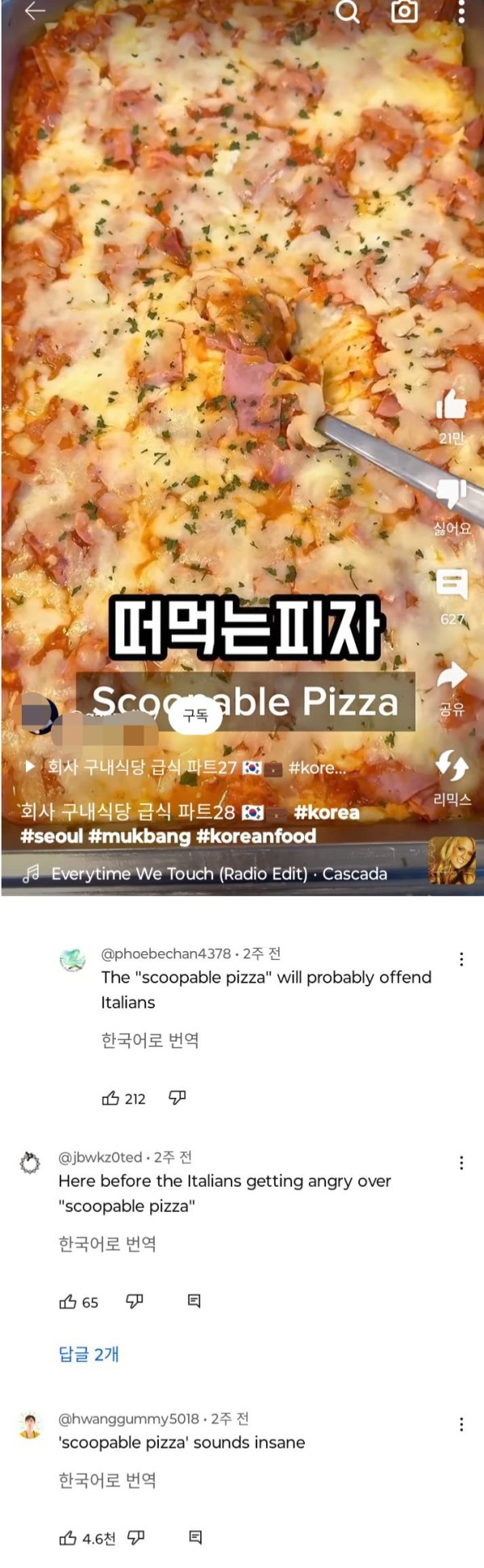
Task: Dislike @hwanggummy5018's comment
Action: tap(136, 1537)
